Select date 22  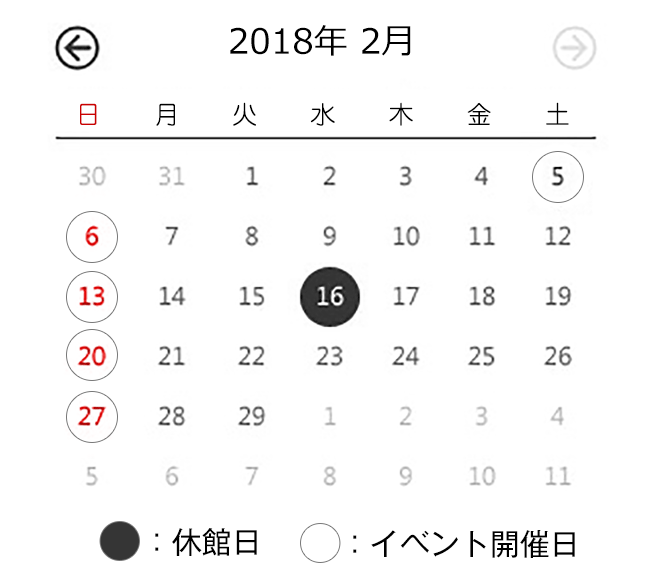coord(252,356)
